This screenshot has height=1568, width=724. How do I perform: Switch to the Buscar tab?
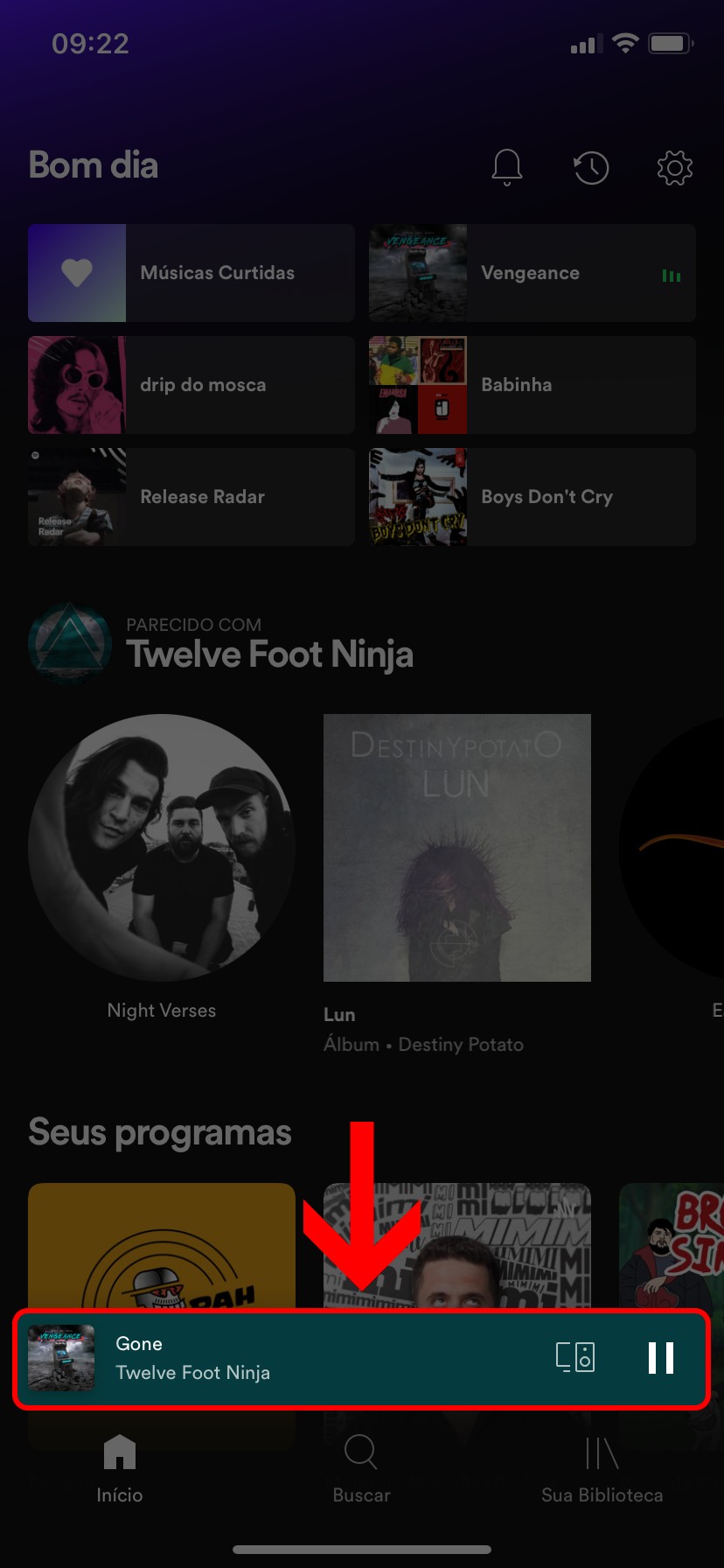361,1468
